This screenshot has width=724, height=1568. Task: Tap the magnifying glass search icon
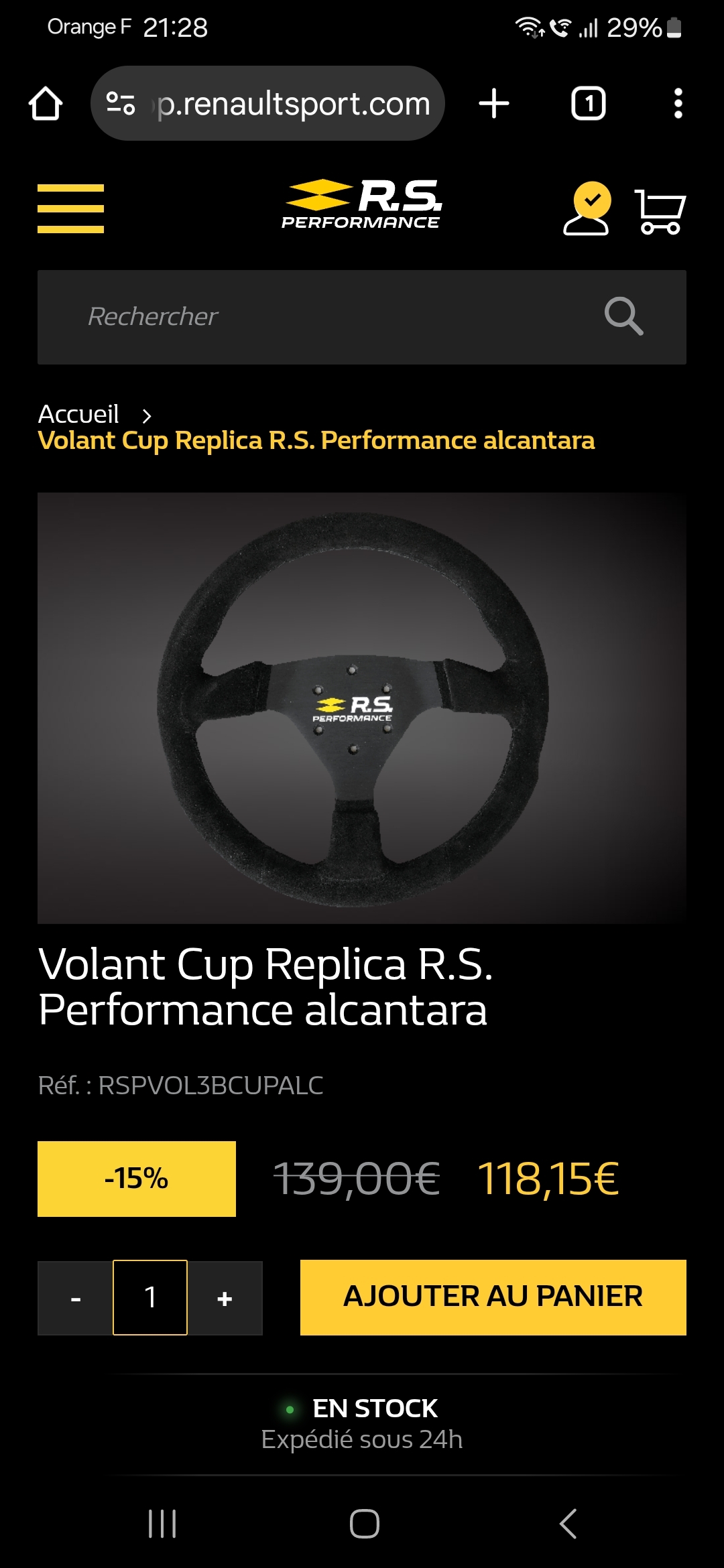[x=623, y=316]
